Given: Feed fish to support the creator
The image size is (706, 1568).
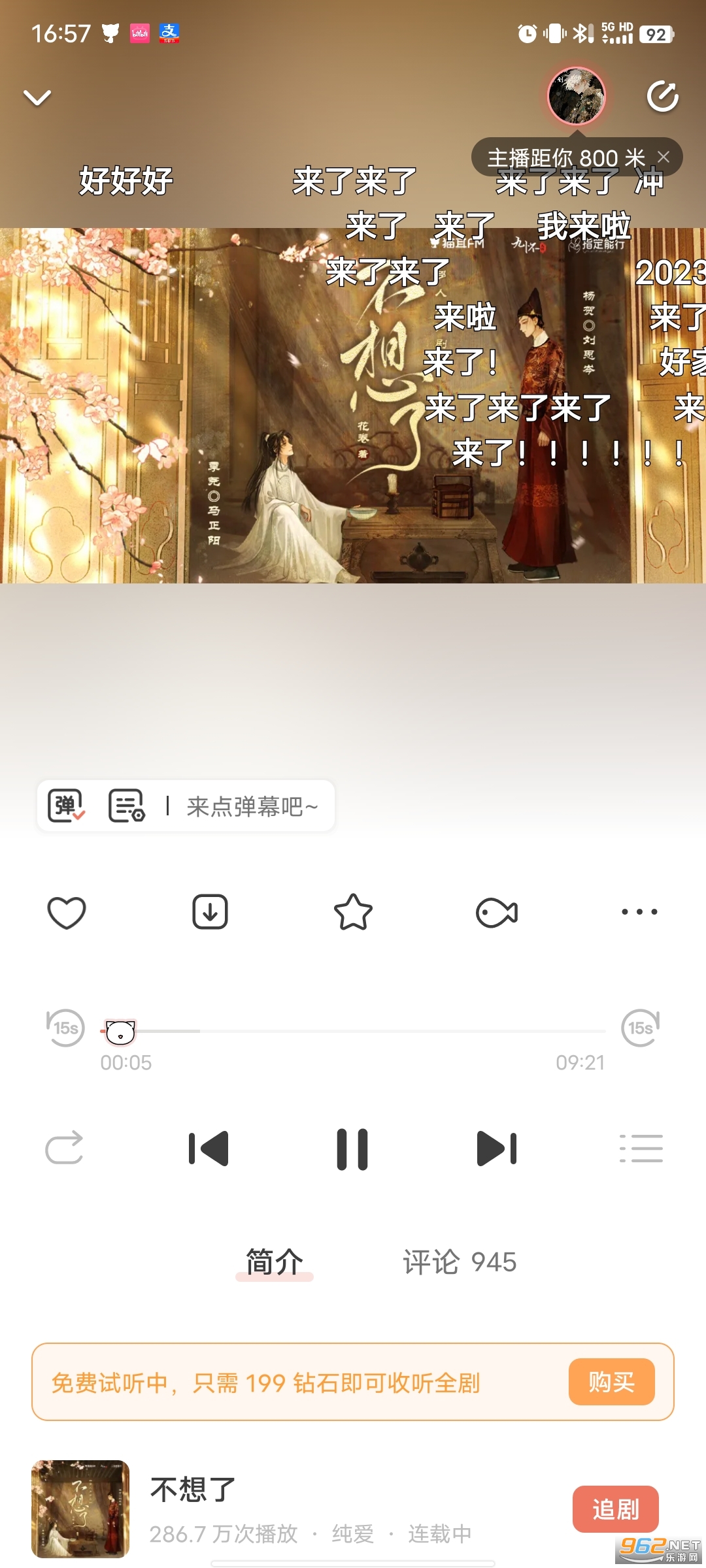Looking at the screenshot, I should click(497, 911).
